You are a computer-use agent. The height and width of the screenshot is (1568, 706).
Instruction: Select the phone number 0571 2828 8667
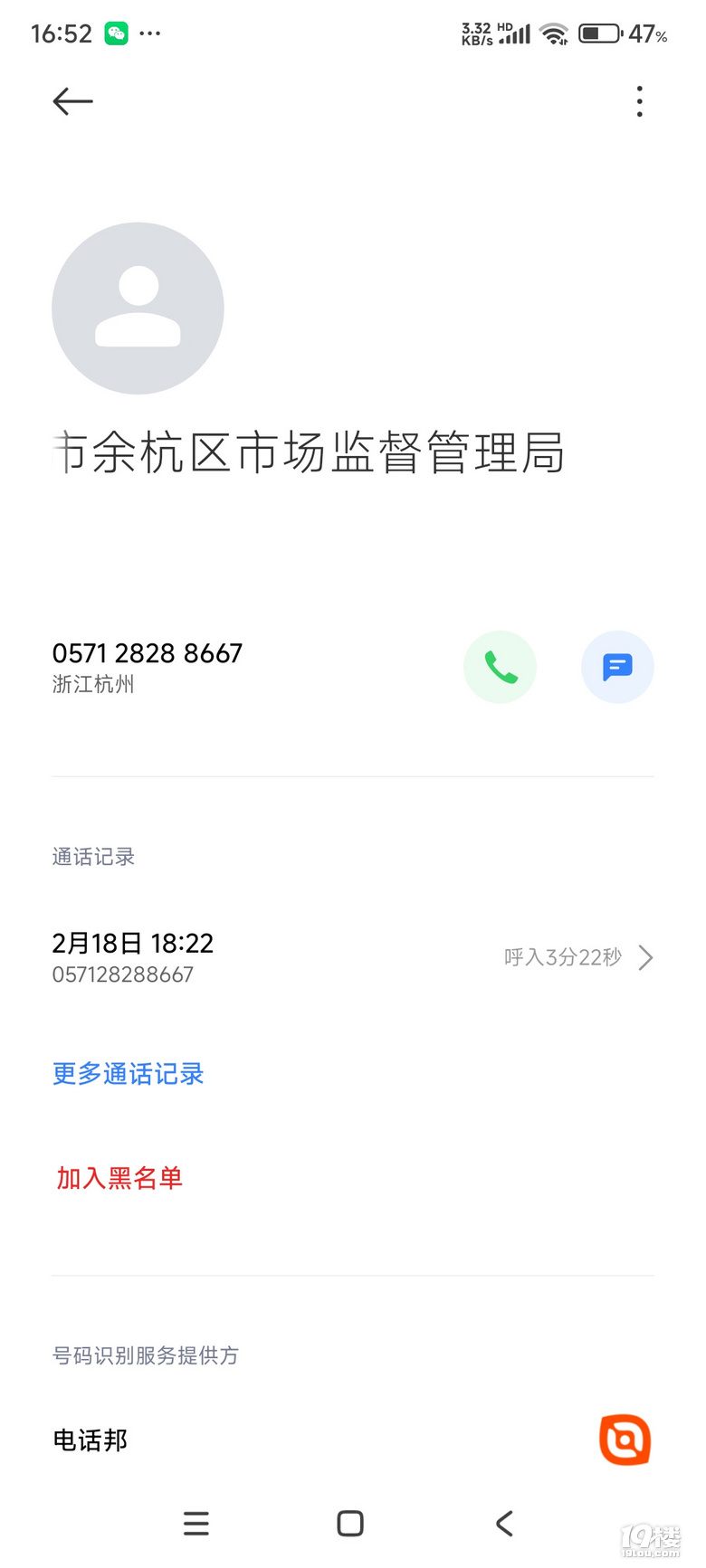(x=148, y=653)
